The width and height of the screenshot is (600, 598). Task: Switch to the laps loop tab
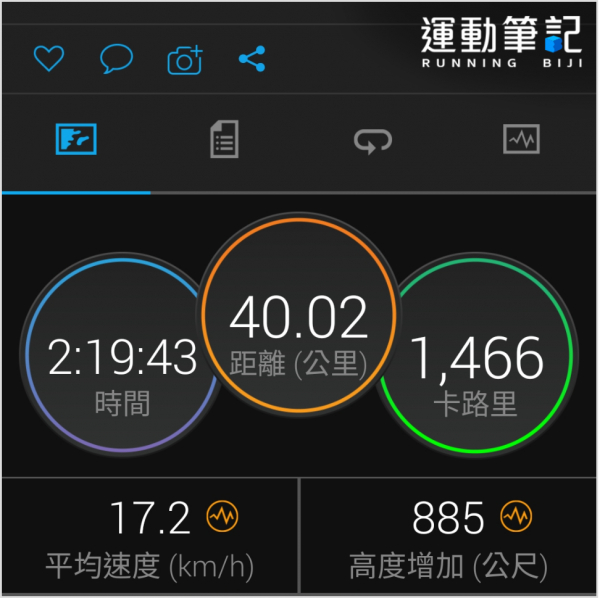373,141
